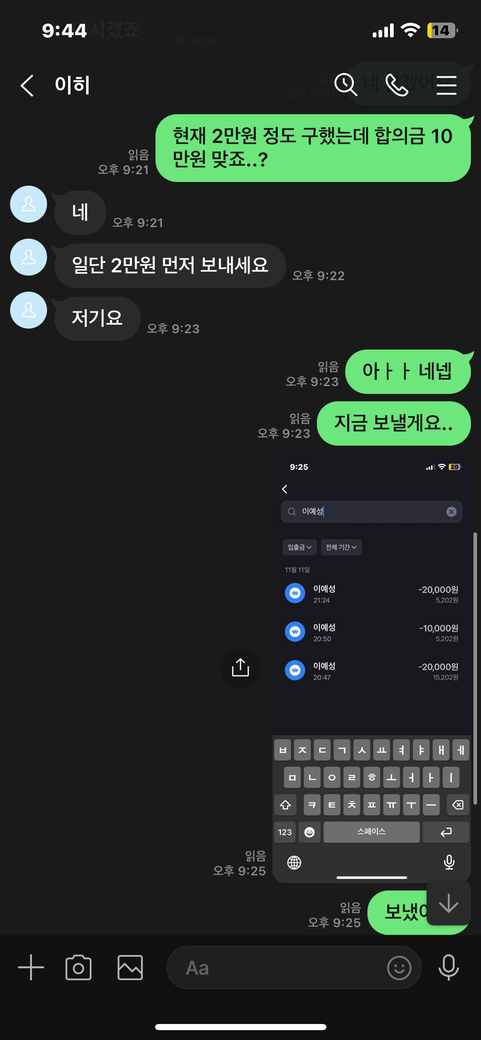Jump to the latest message arrow
This screenshot has height=1040, width=481.
point(448,903)
